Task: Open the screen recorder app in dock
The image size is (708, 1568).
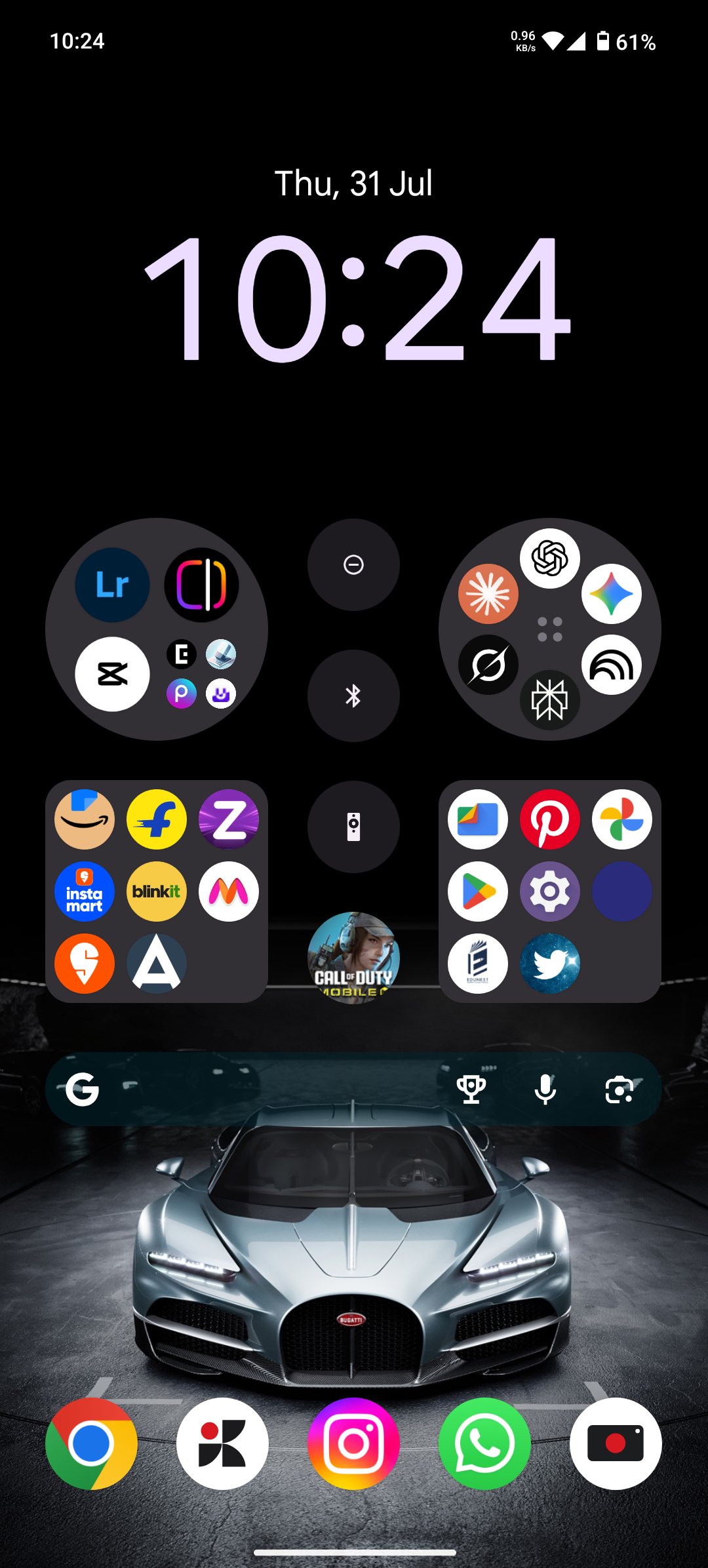Action: [615, 1443]
